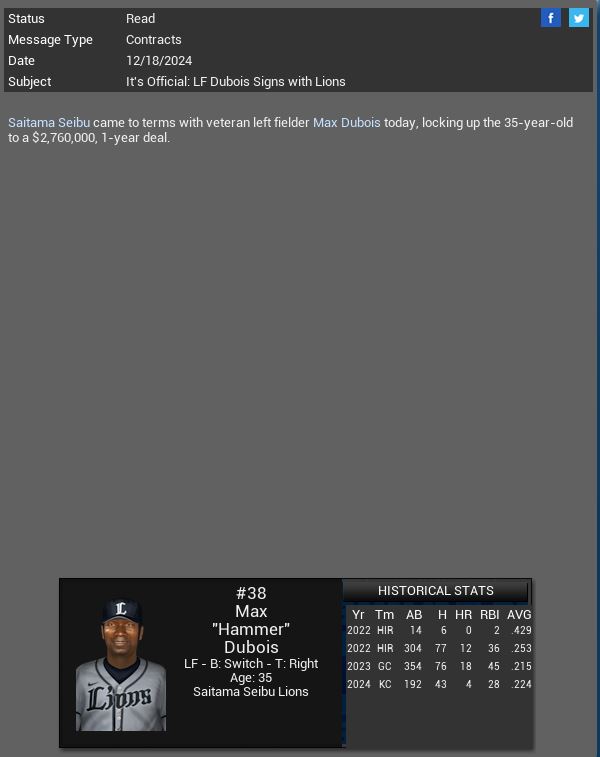Open Max Dubois player card

pyautogui.click(x=122, y=664)
